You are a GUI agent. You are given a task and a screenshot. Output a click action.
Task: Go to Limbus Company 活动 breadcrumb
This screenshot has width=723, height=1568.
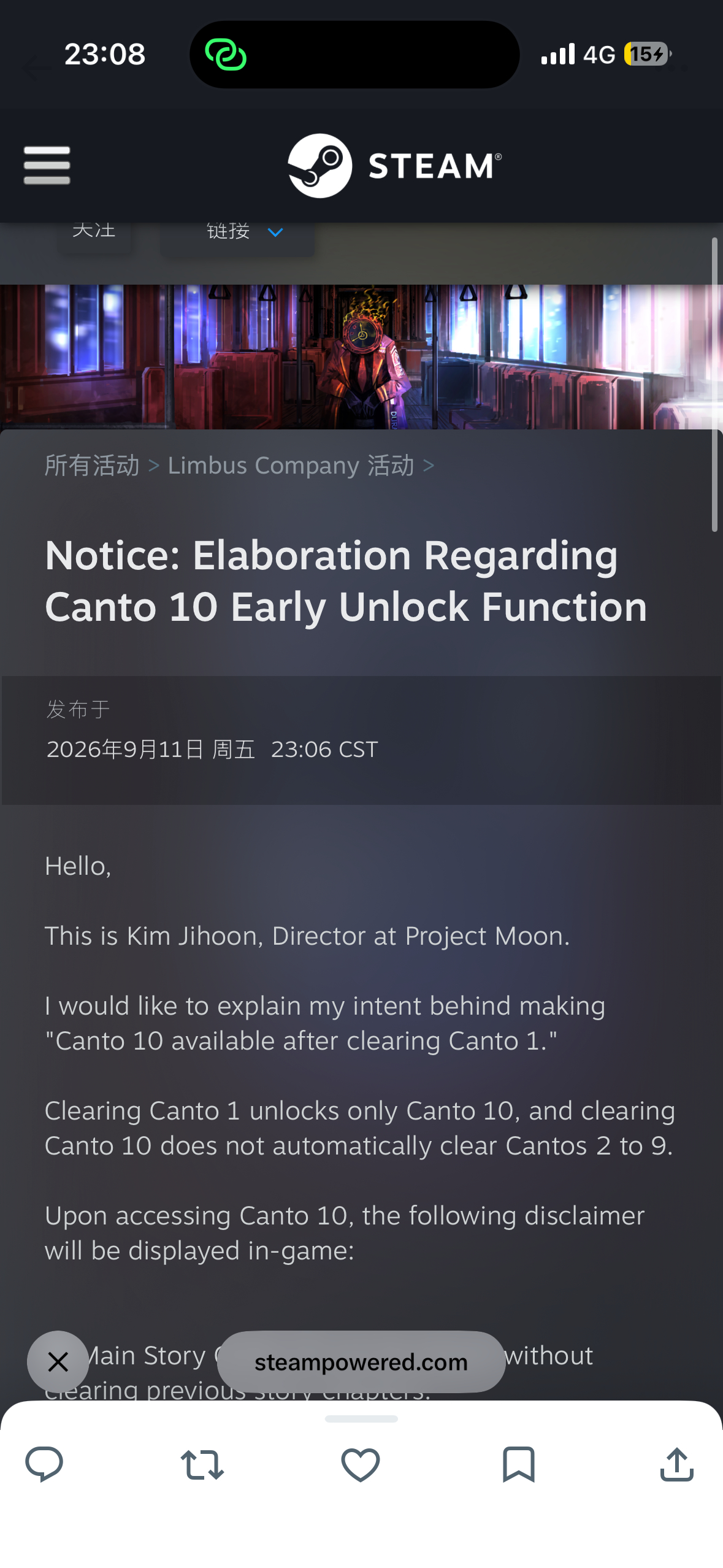[291, 466]
